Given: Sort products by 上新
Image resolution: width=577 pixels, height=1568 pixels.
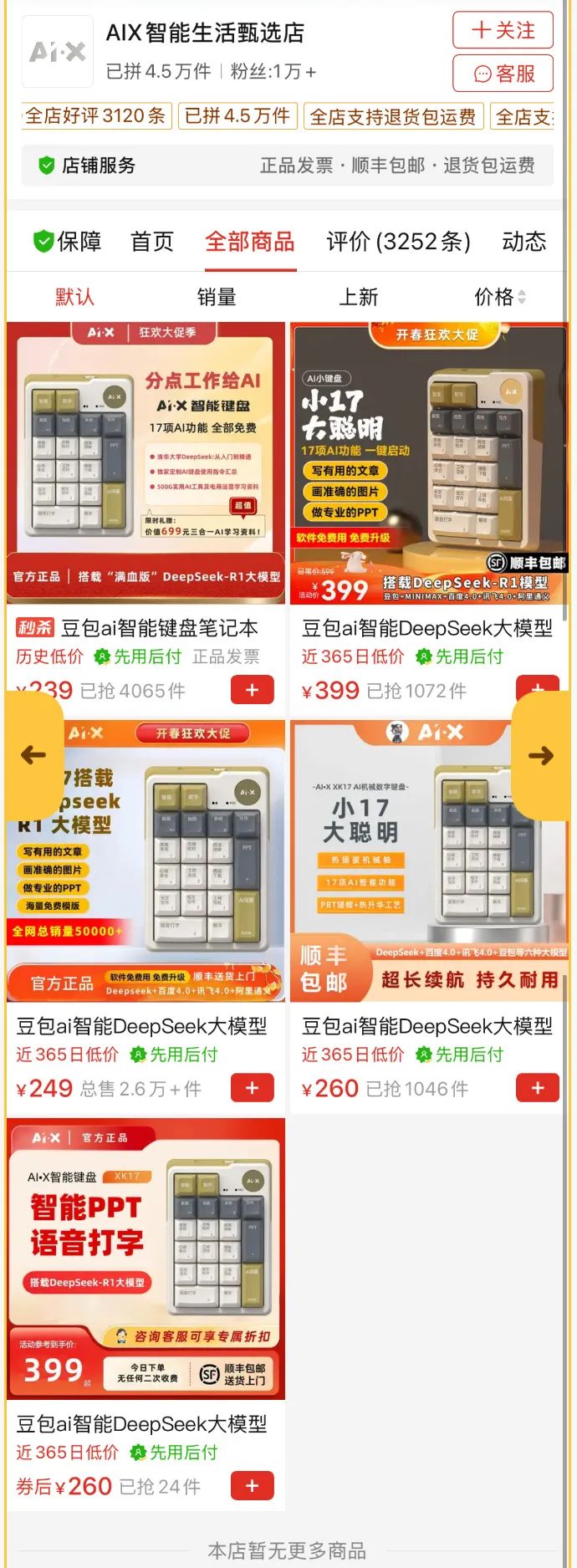Looking at the screenshot, I should click(358, 297).
